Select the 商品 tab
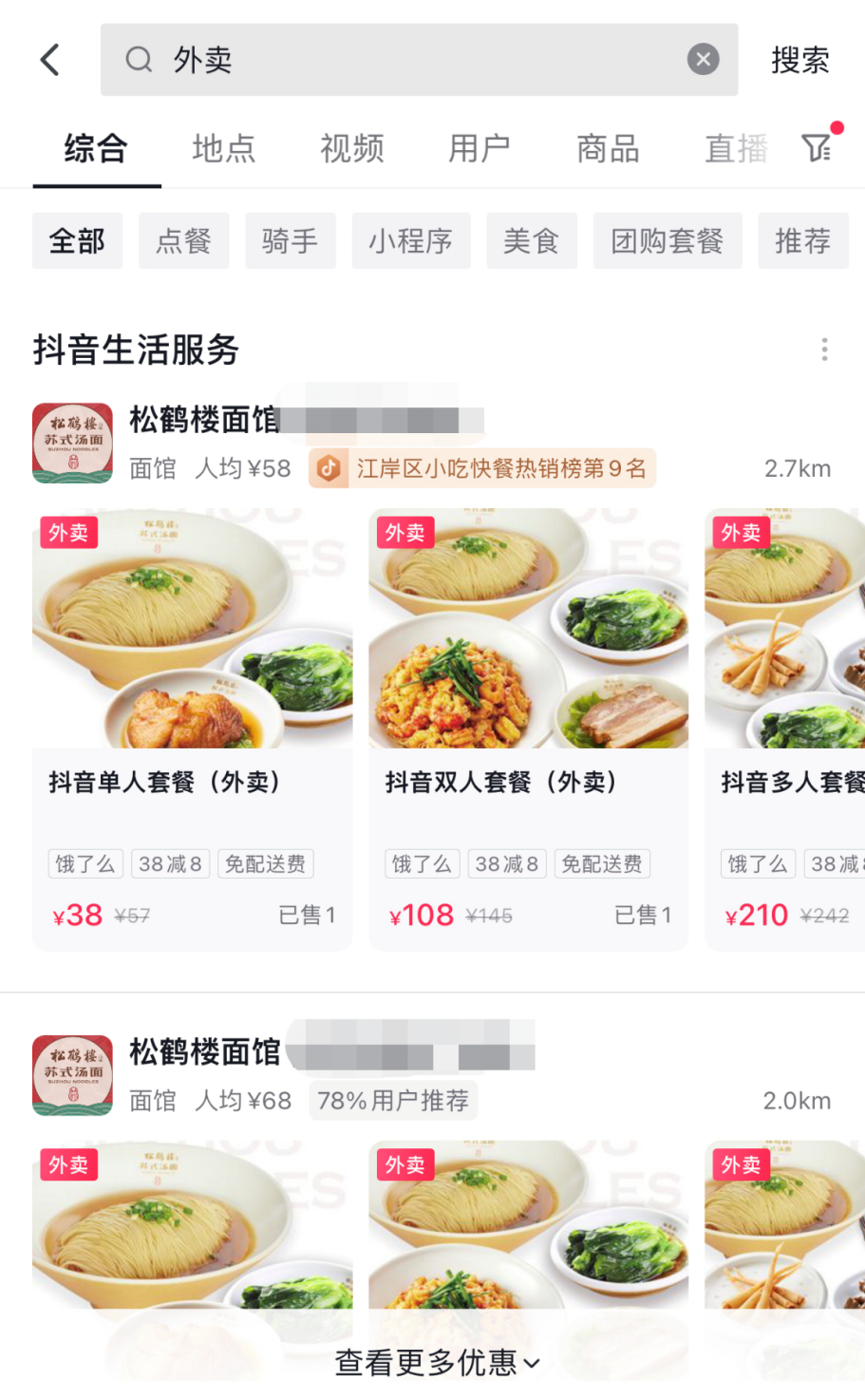 click(x=608, y=149)
